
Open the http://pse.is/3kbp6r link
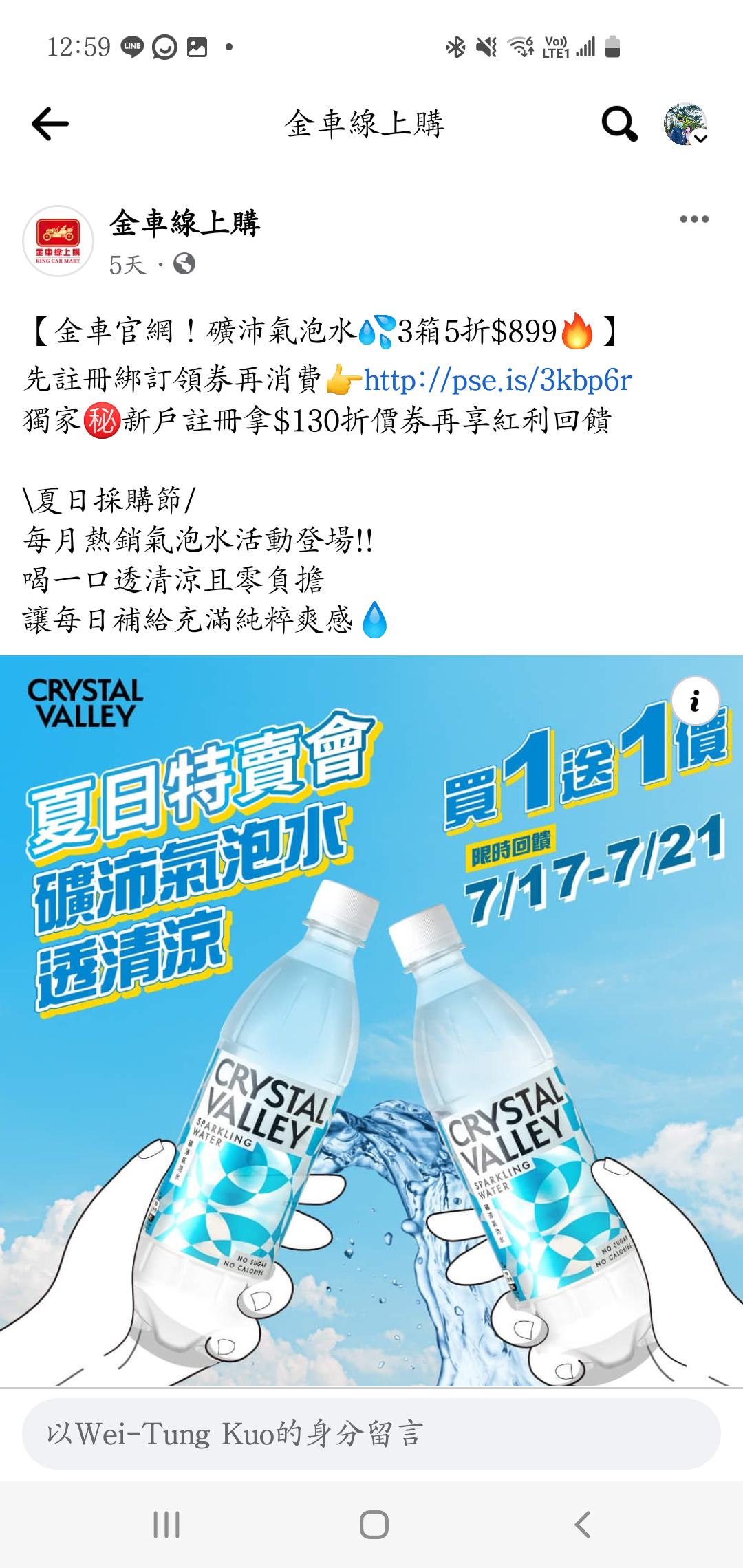[x=497, y=380]
